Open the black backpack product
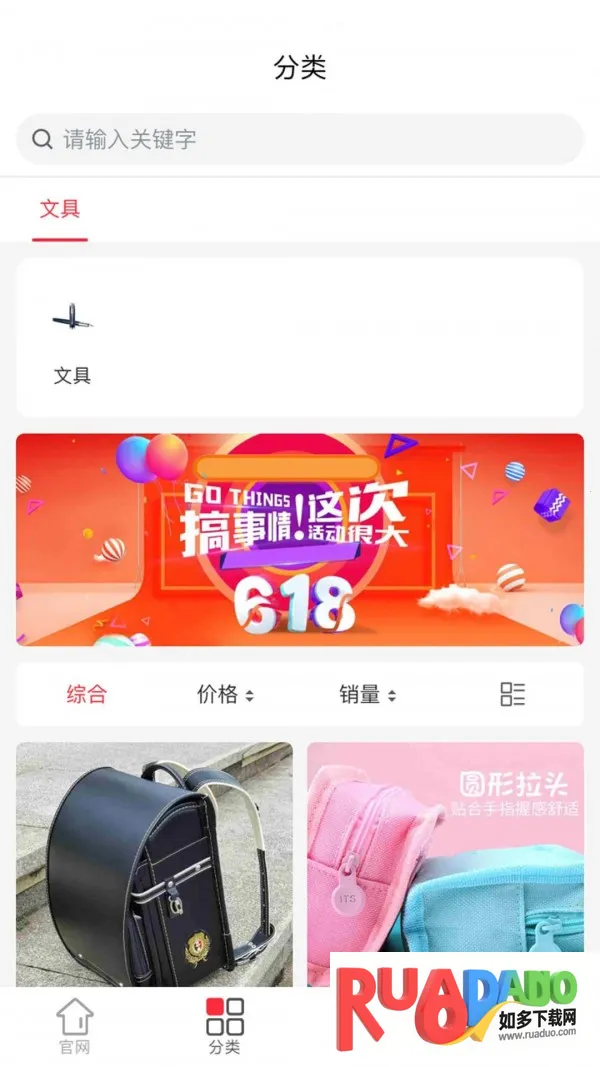The width and height of the screenshot is (600, 1067). click(x=155, y=865)
